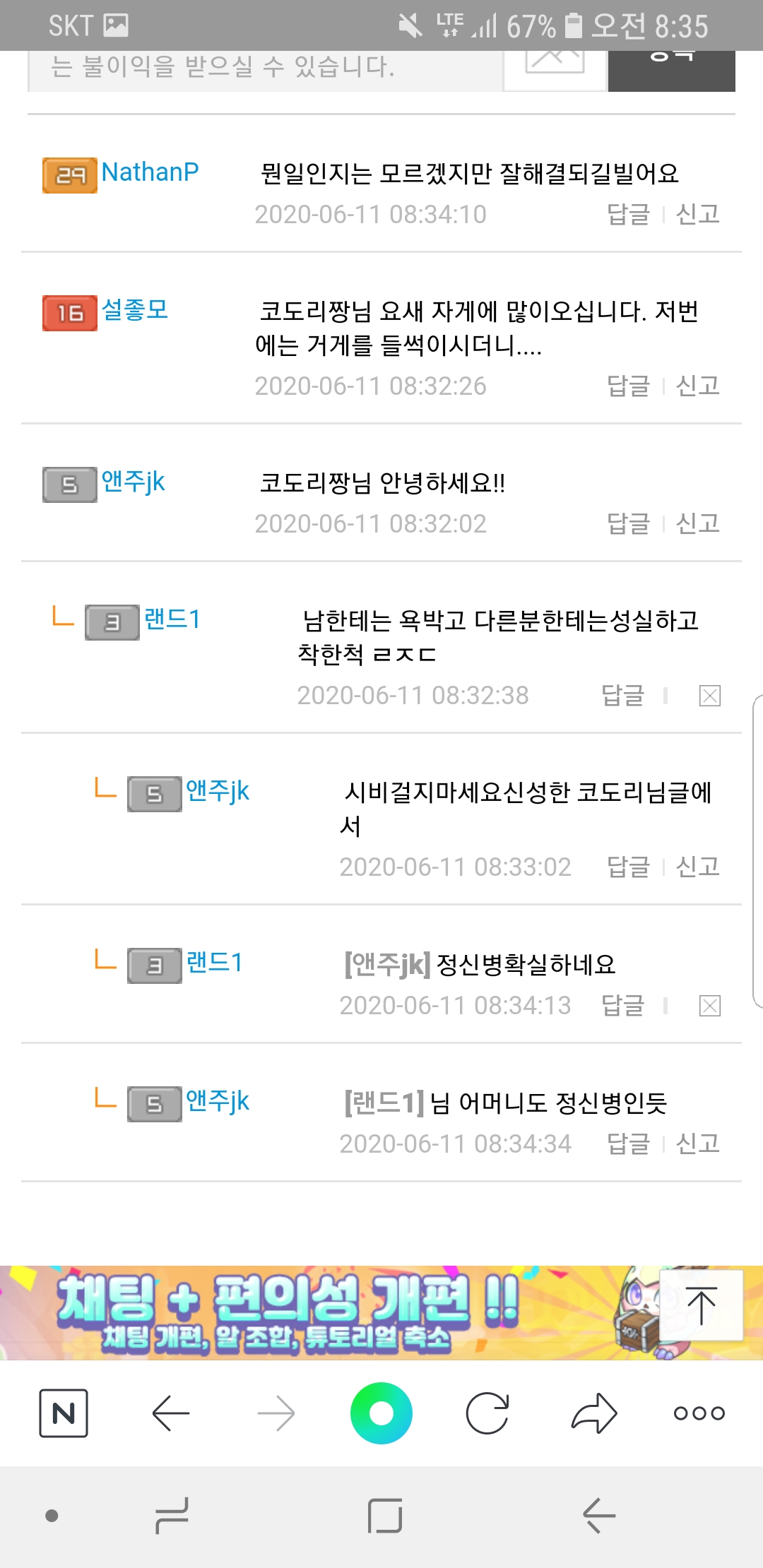This screenshot has height=1568, width=763.
Task: Delete the 08:34:13 reply by 랜드1
Action: coord(709,1006)
